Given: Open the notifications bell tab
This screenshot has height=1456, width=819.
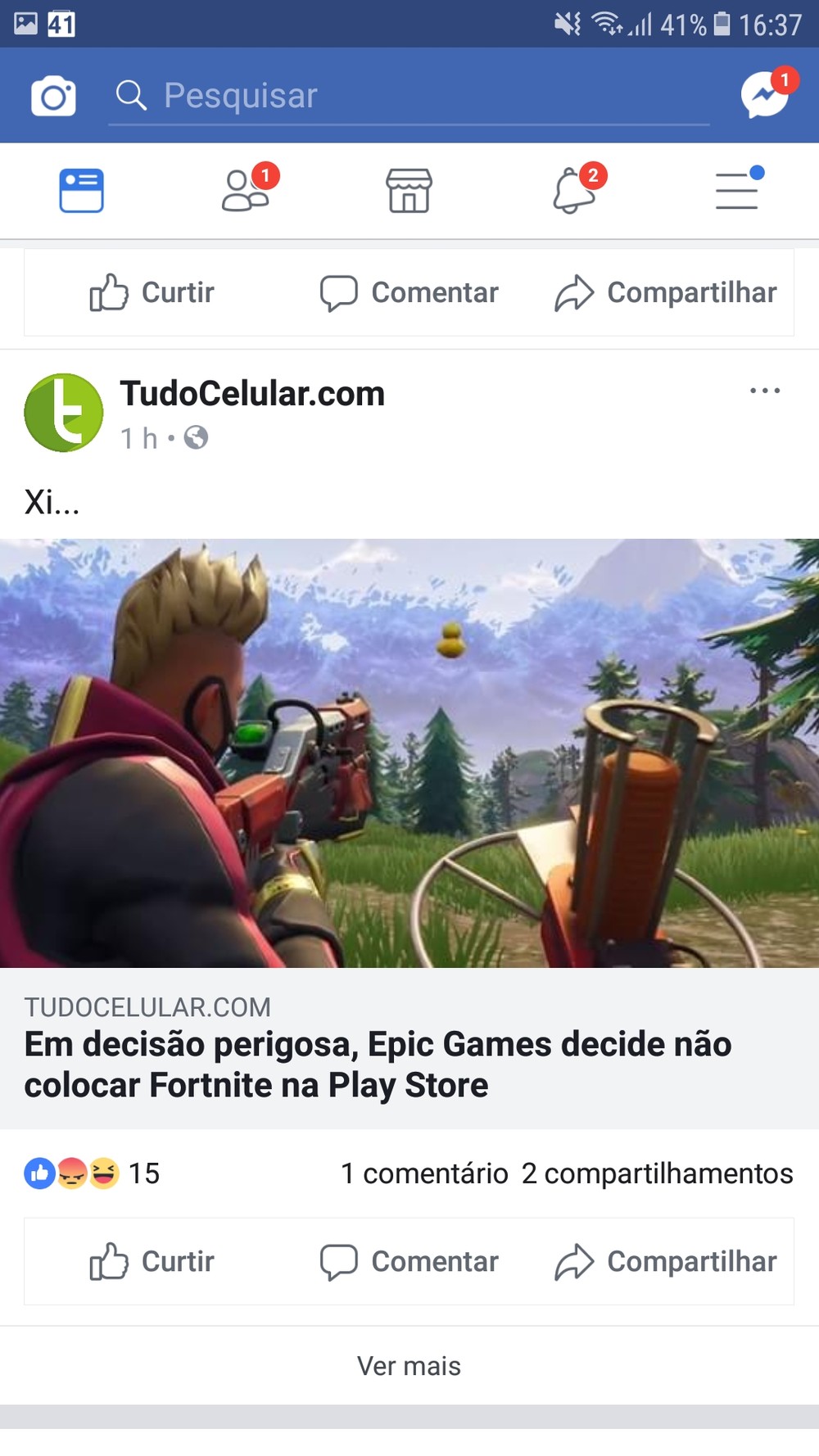Looking at the screenshot, I should 574,190.
